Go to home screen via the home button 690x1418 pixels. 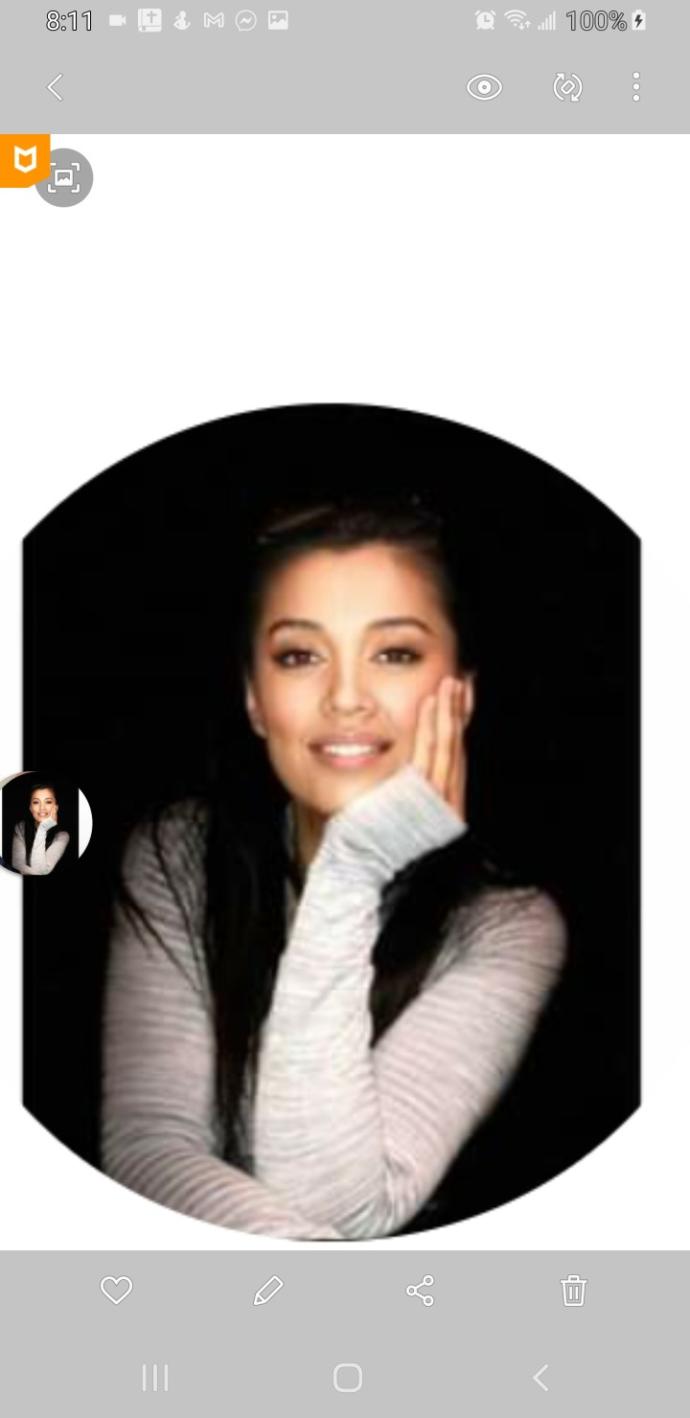(x=347, y=1378)
